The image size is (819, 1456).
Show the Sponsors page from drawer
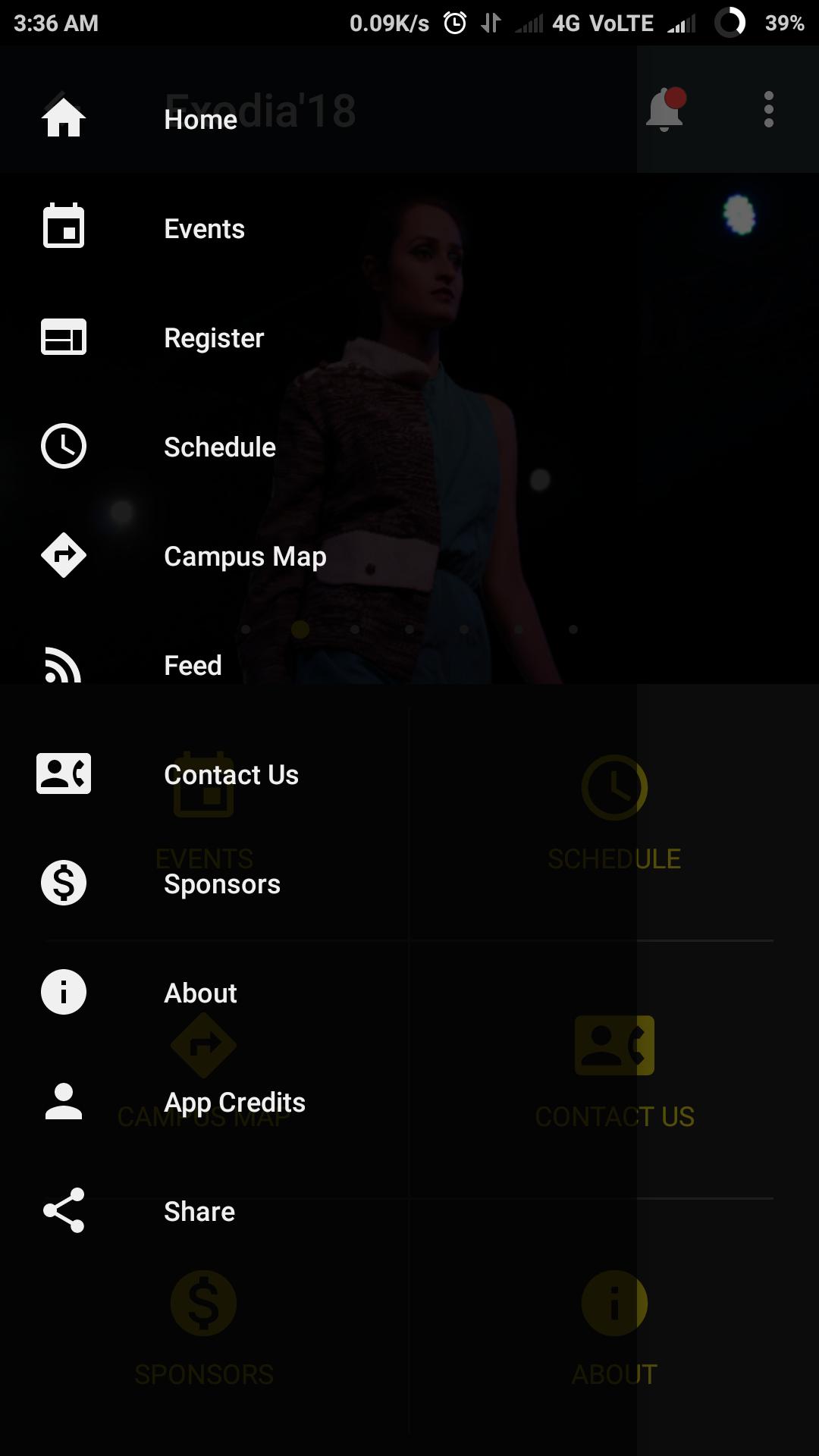(x=221, y=883)
